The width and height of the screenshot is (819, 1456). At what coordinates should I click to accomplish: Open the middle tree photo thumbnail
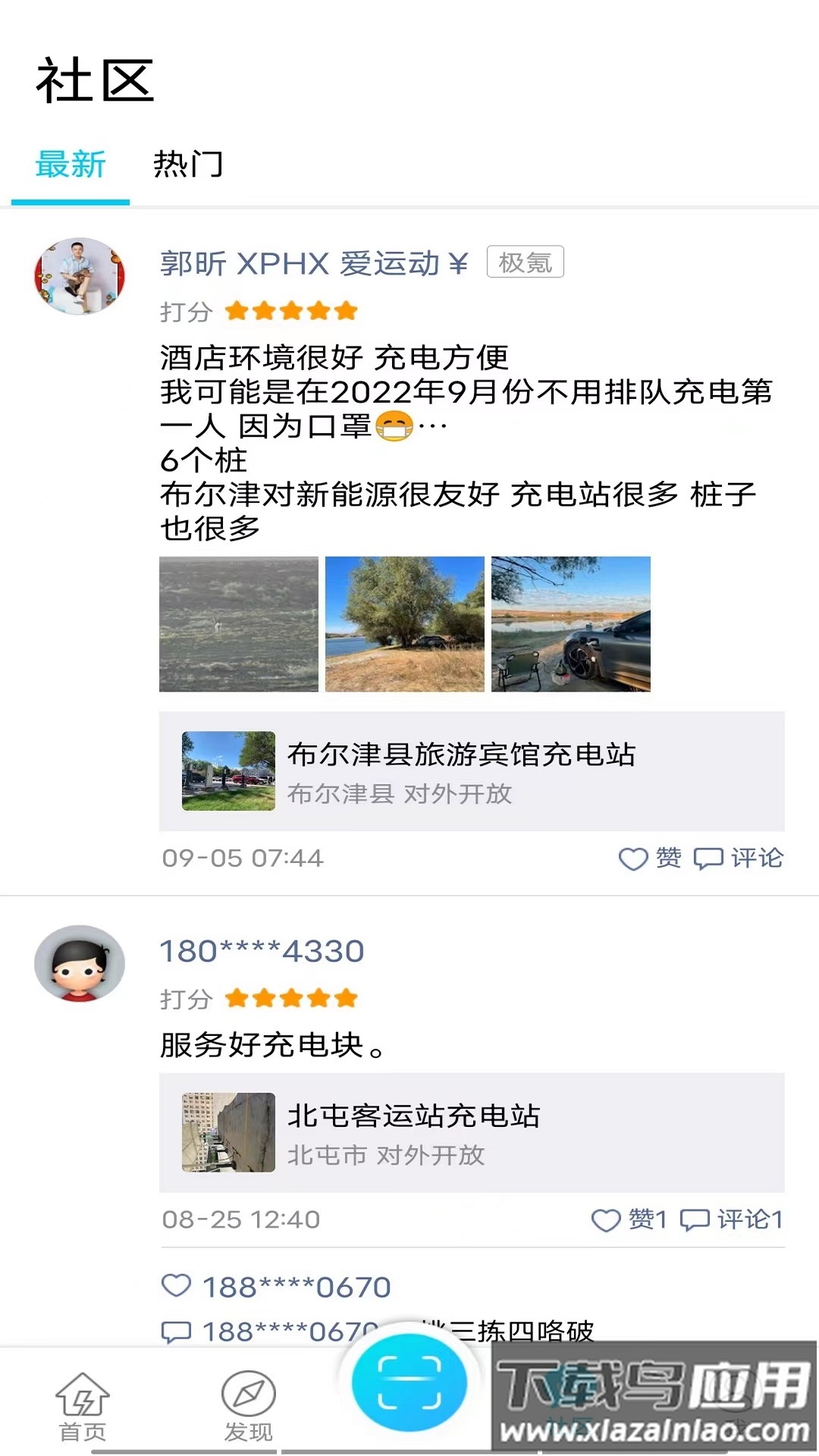coord(403,624)
